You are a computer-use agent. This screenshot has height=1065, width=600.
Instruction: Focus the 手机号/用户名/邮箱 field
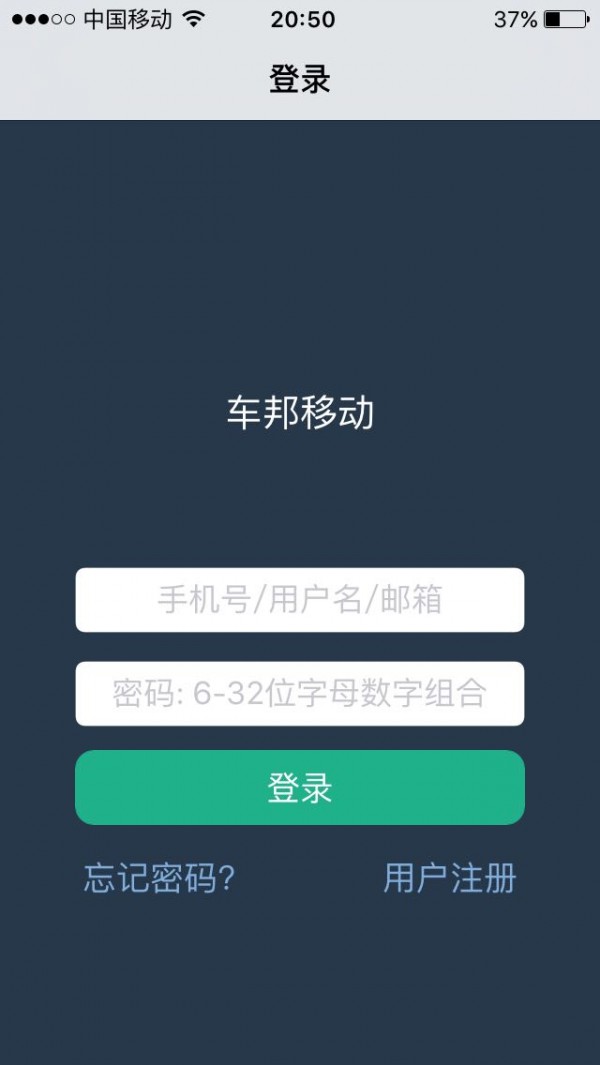pos(300,600)
